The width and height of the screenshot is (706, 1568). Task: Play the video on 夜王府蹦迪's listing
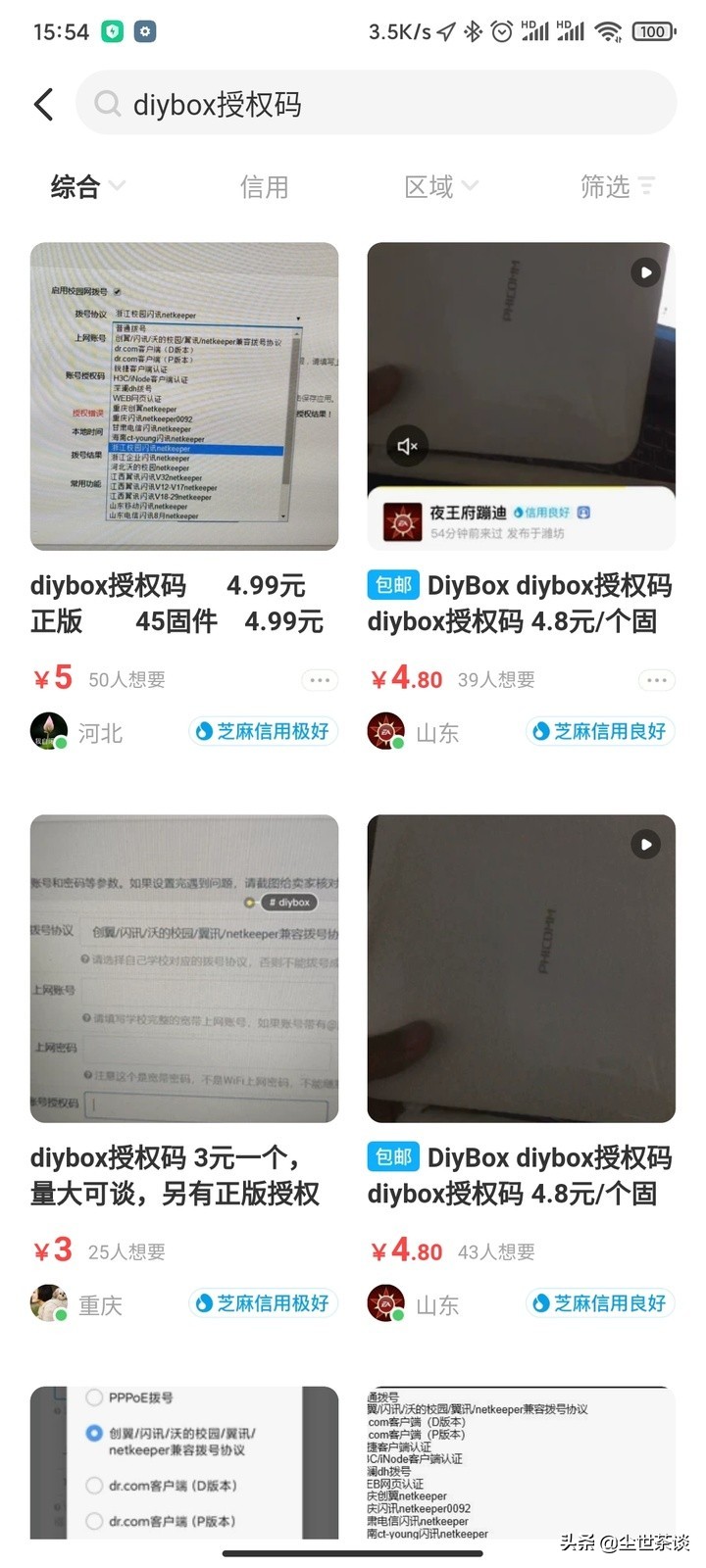pos(645,272)
